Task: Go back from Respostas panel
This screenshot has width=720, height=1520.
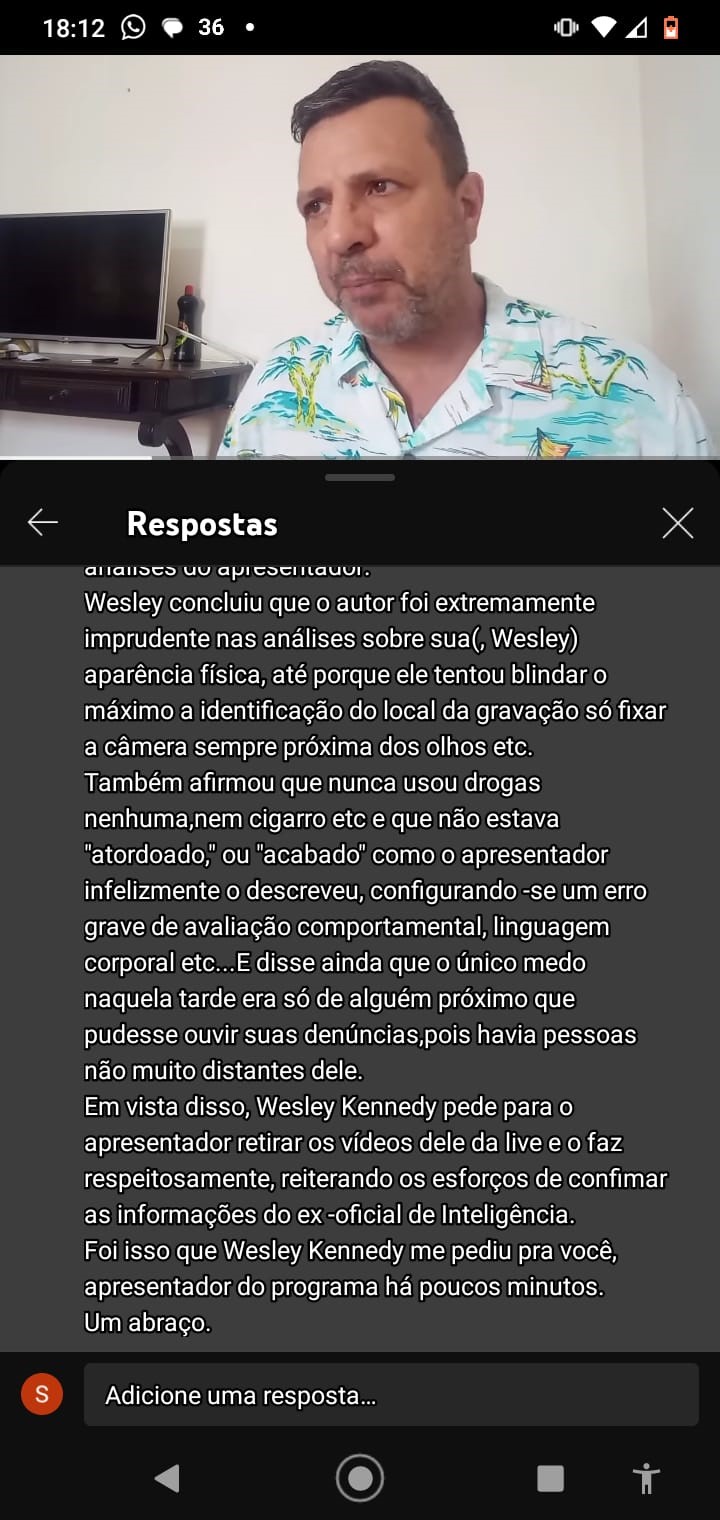Action: click(43, 522)
